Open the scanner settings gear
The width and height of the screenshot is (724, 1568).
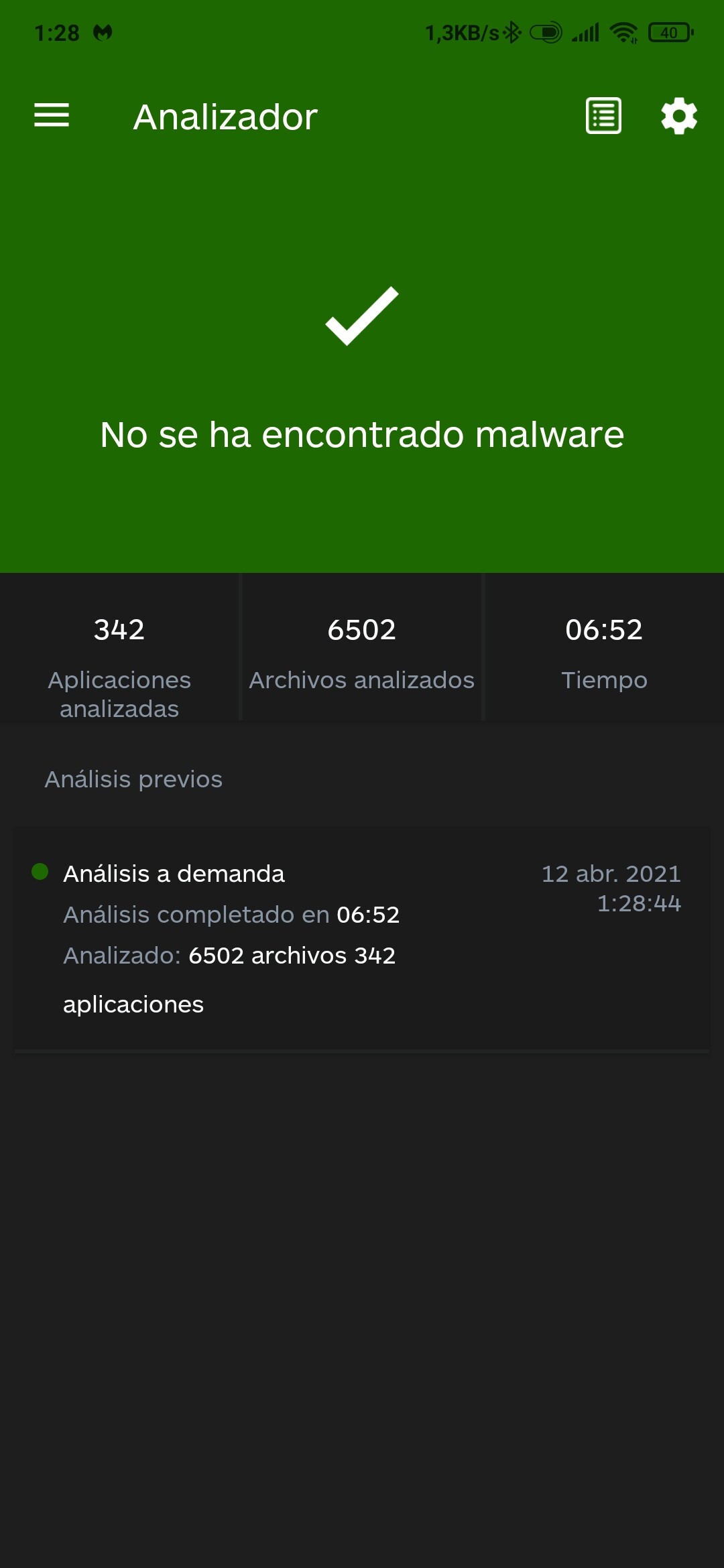[x=678, y=115]
